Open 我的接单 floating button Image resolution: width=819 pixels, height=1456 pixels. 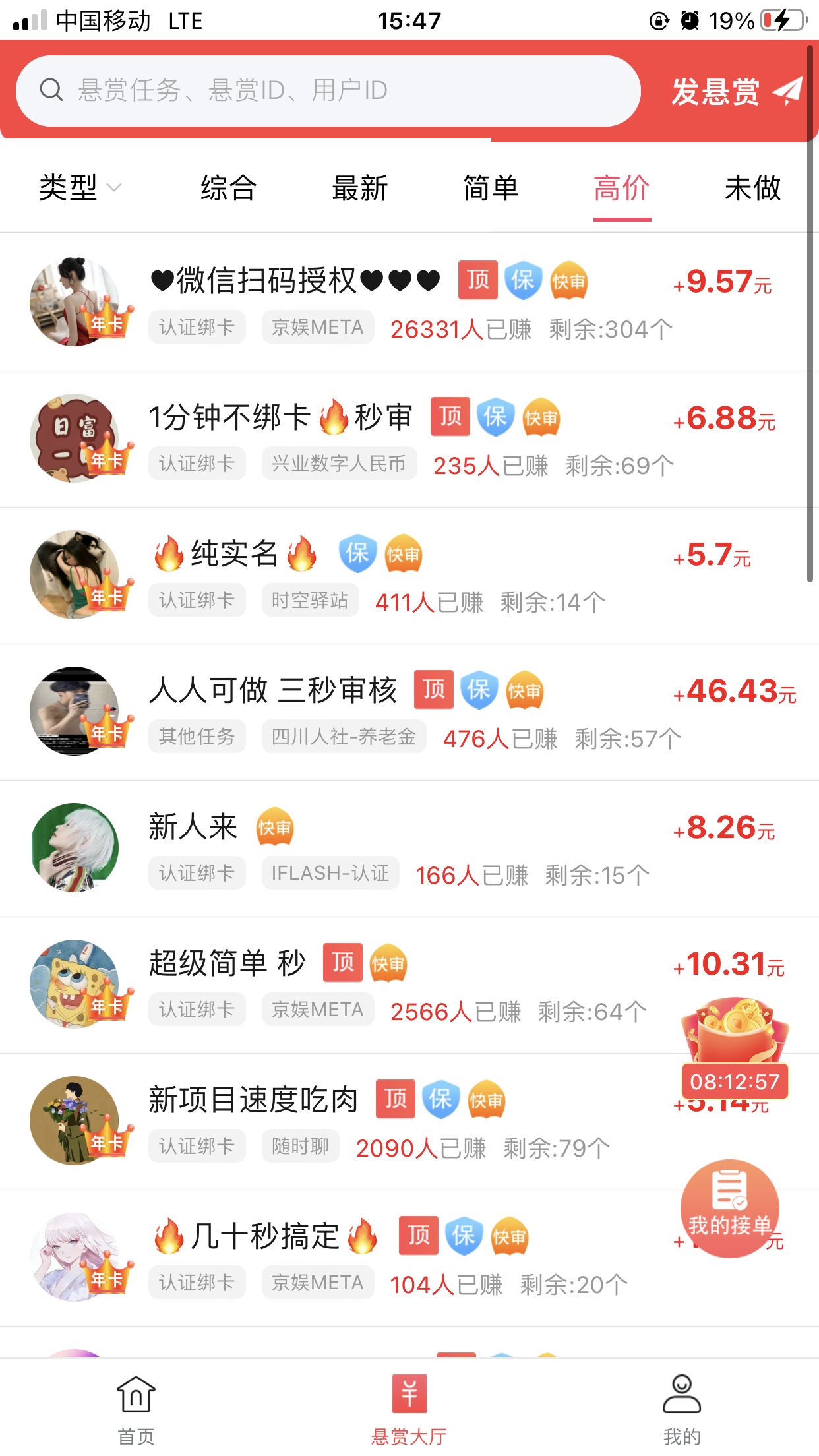(x=729, y=1208)
